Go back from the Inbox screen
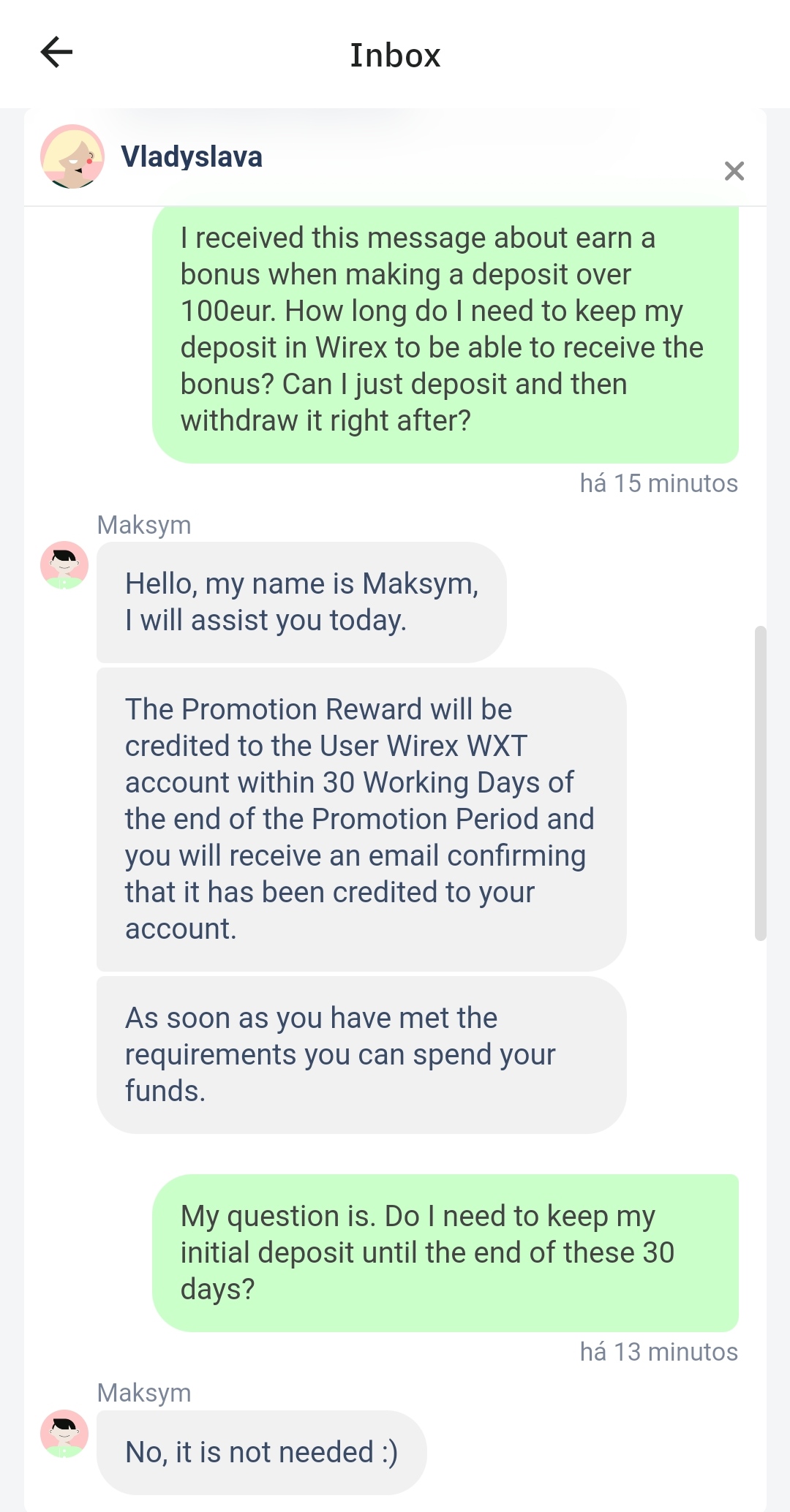Screen dimensions: 790x1512 pyautogui.click(x=56, y=53)
